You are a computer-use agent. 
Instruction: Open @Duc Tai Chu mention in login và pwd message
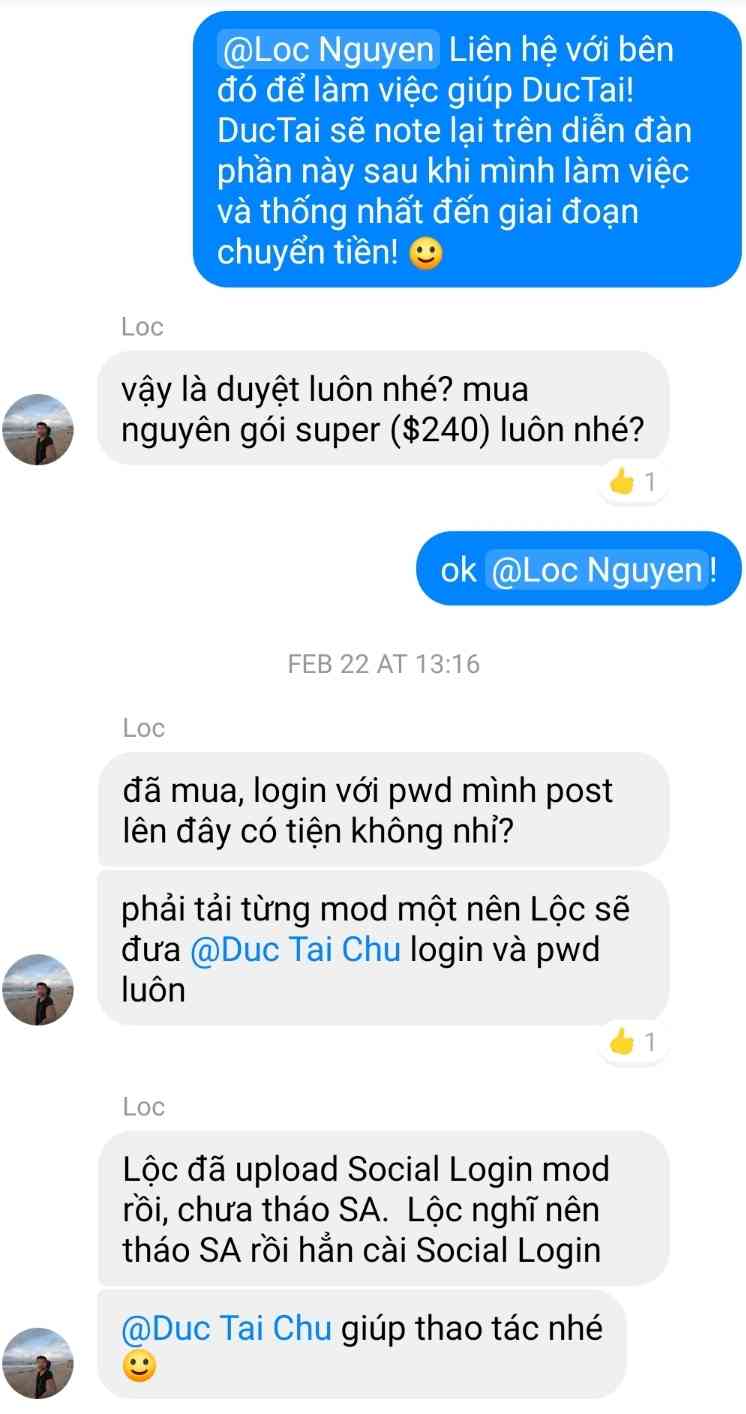(x=295, y=949)
